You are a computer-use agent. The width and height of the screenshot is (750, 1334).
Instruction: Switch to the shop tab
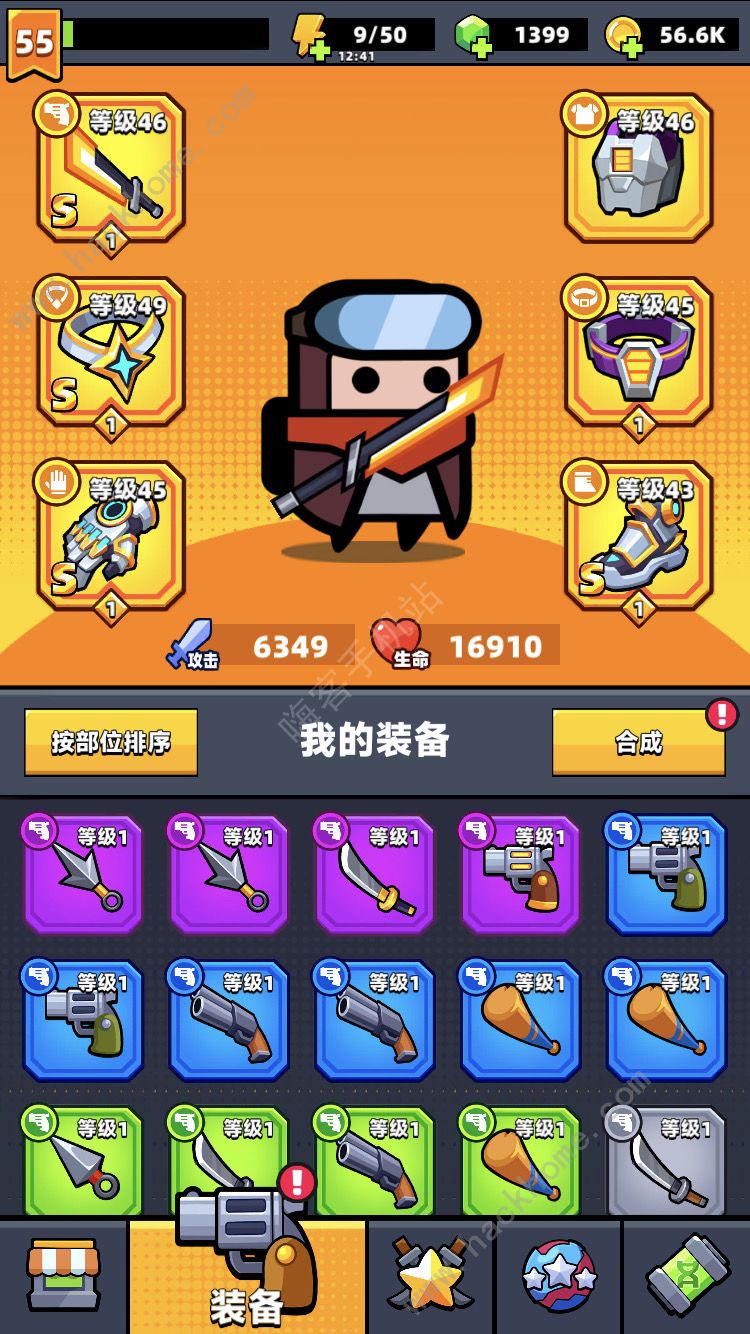63,1276
